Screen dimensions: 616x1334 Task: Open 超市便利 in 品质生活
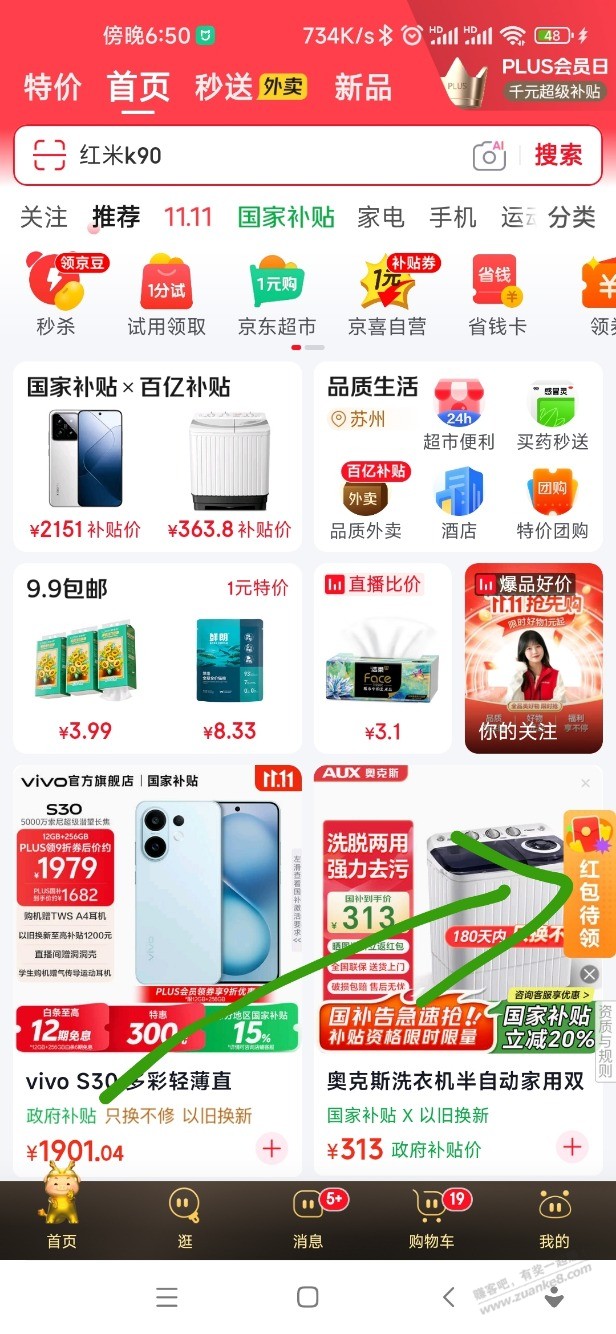tap(458, 417)
